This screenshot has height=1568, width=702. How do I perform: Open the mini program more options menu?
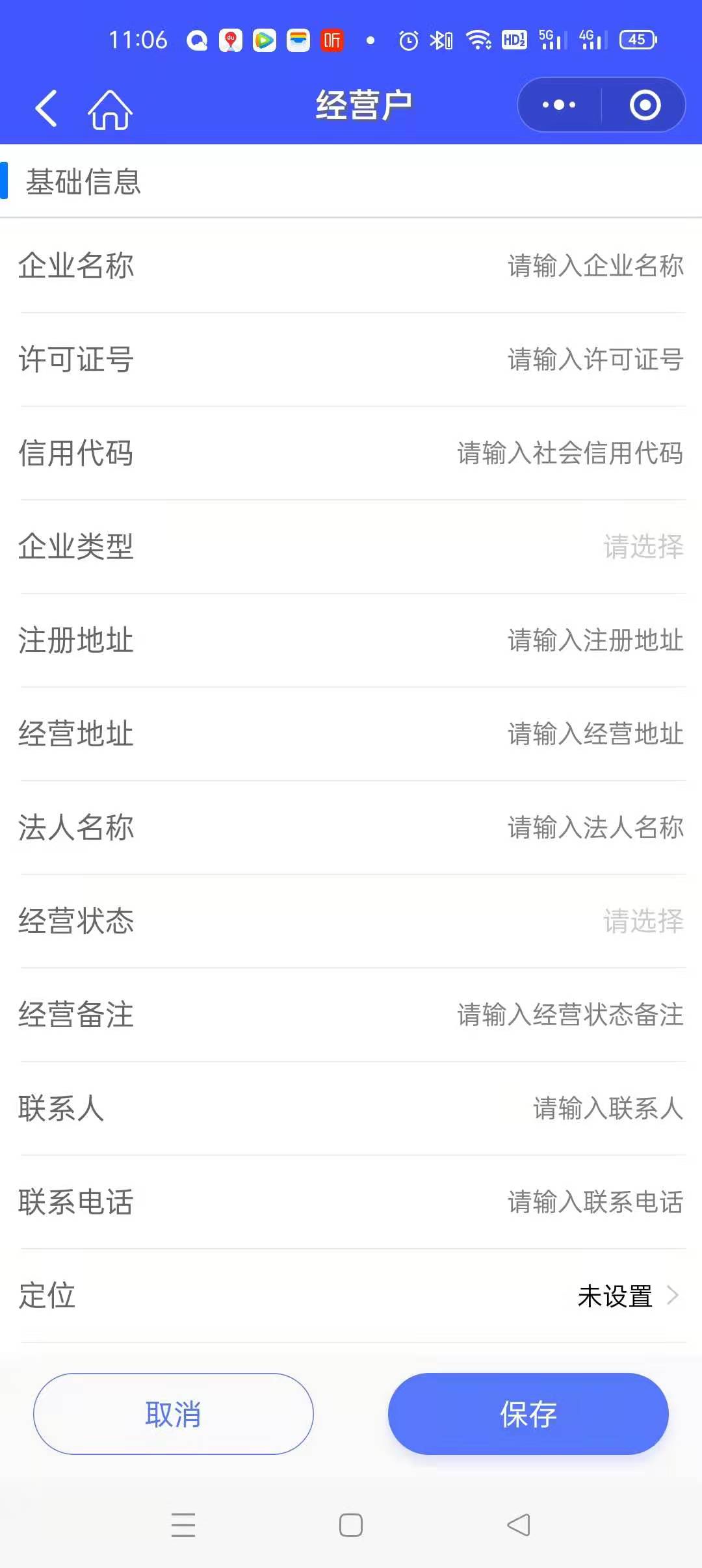click(559, 105)
